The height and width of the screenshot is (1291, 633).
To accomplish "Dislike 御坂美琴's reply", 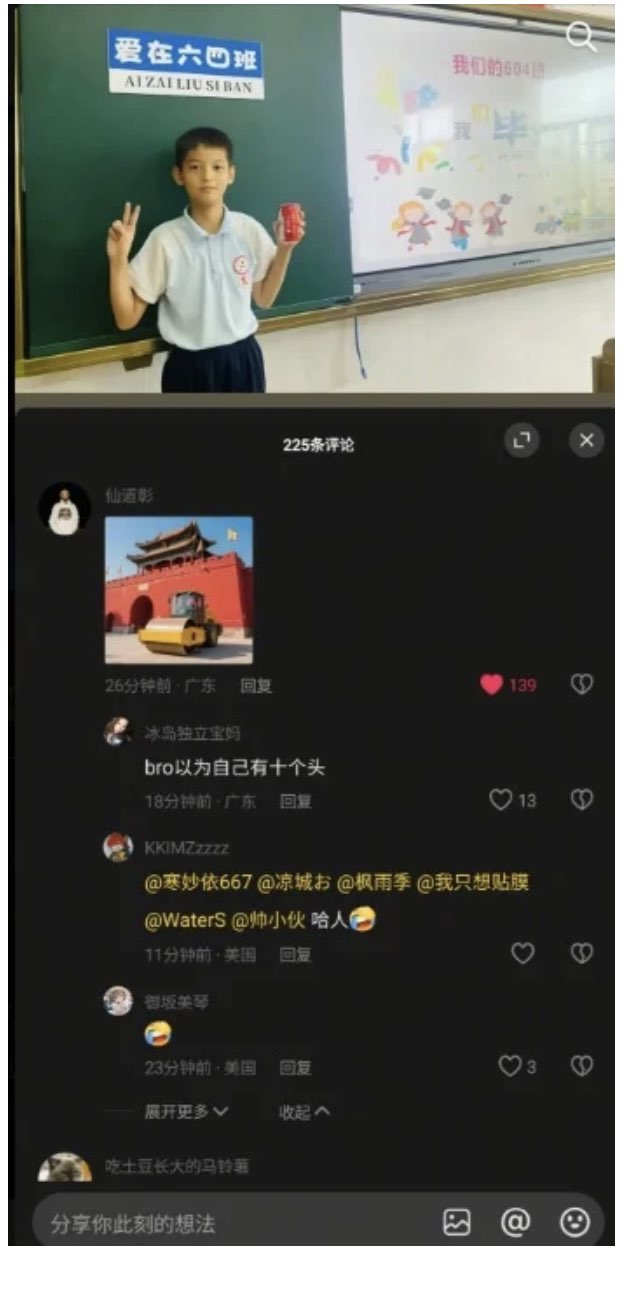I will pyautogui.click(x=581, y=1067).
